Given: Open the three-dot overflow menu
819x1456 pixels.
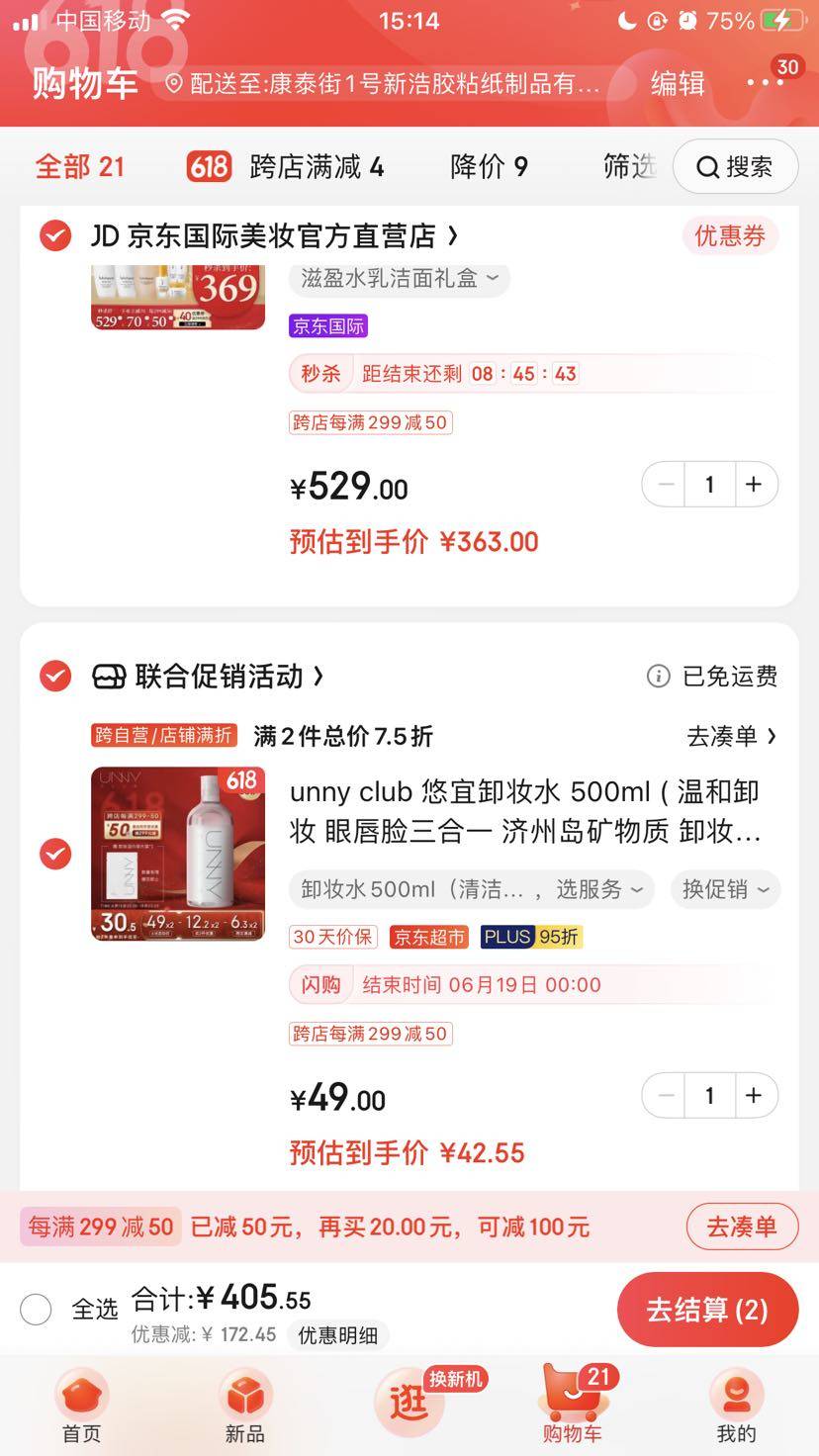Looking at the screenshot, I should tap(766, 83).
